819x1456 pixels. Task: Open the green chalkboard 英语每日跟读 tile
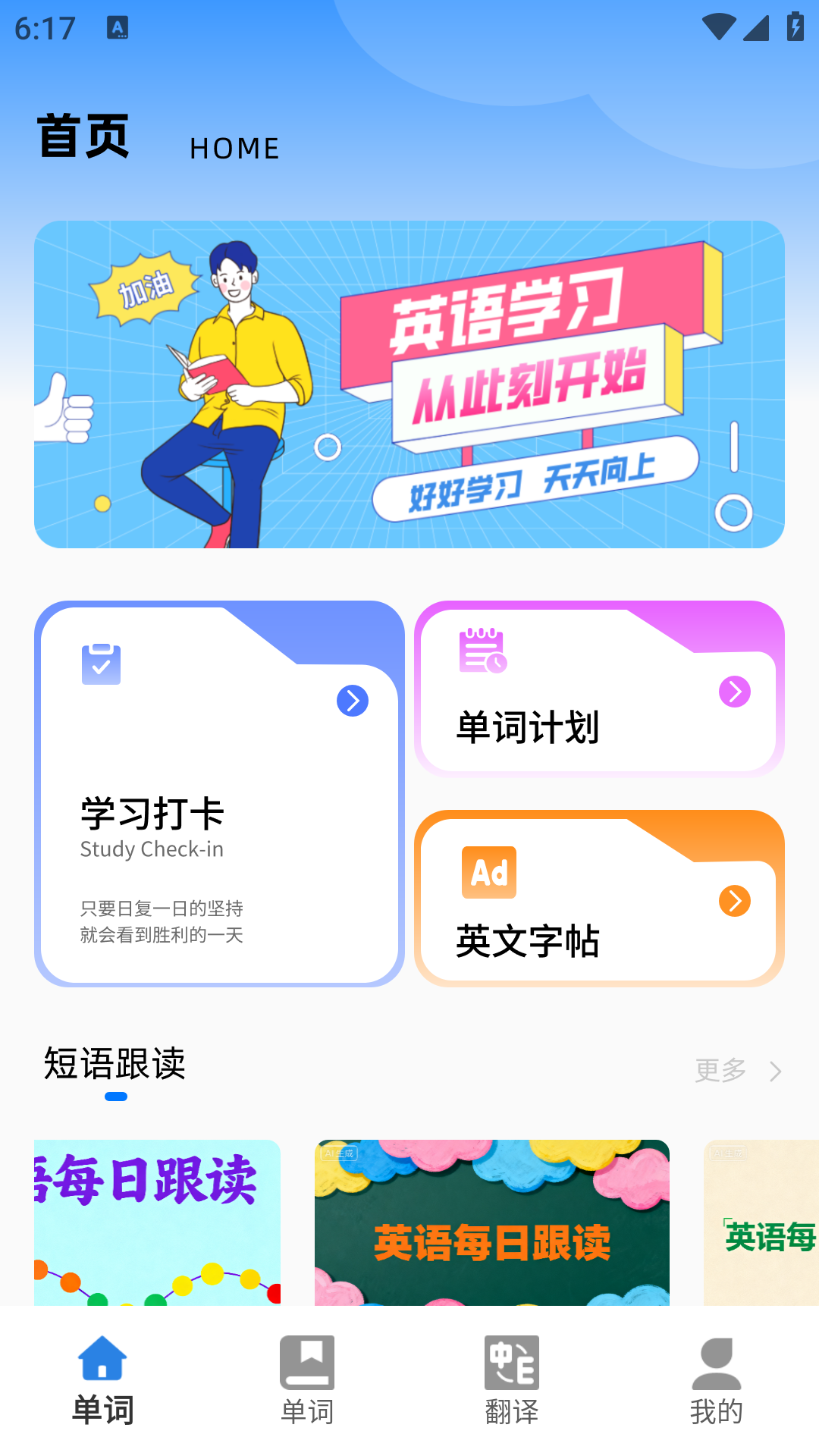tap(491, 1222)
